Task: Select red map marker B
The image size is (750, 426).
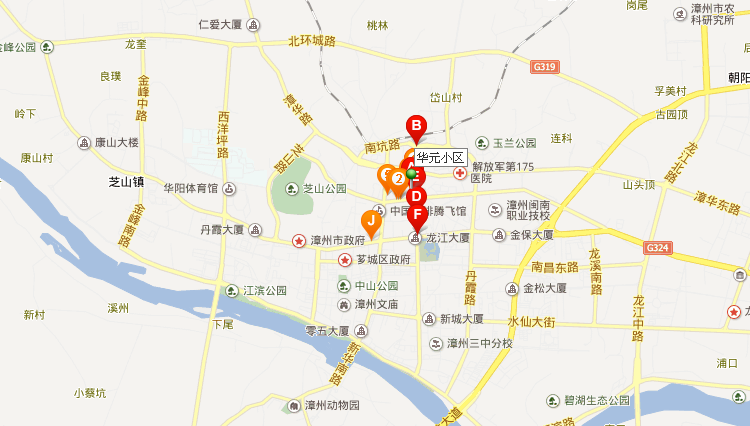Action: [414, 126]
